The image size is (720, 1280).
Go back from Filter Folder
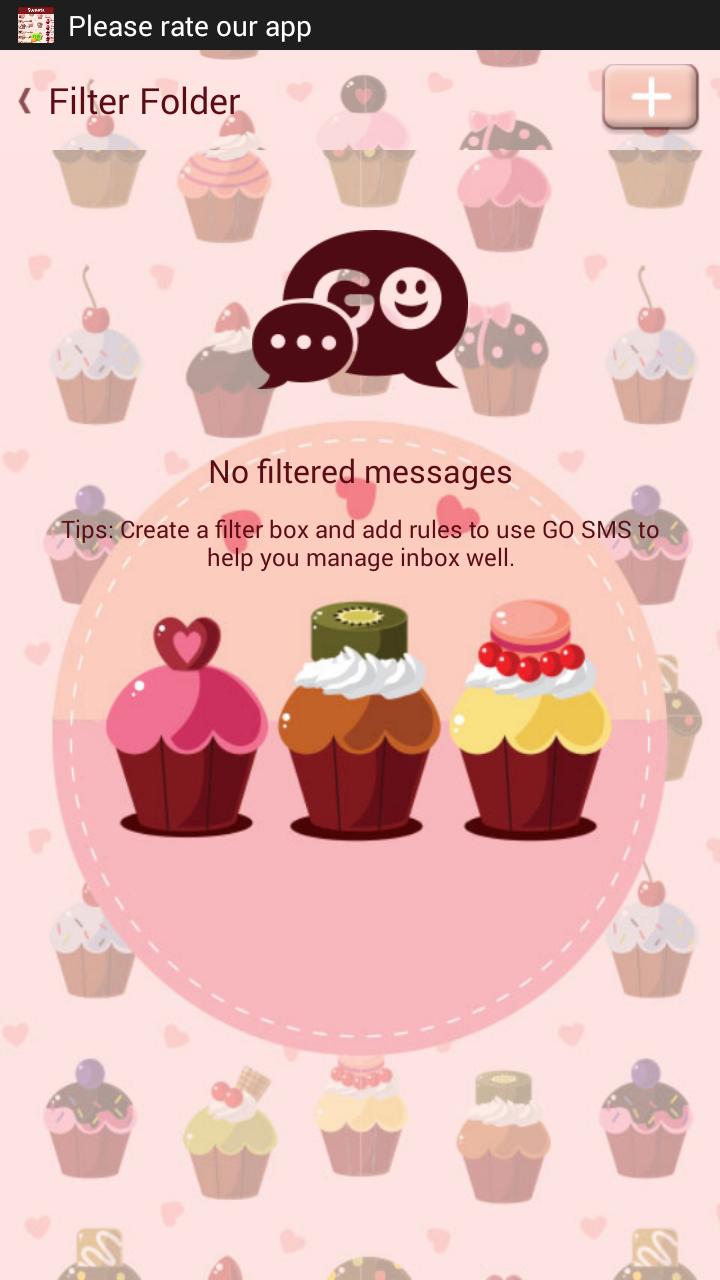[26, 101]
